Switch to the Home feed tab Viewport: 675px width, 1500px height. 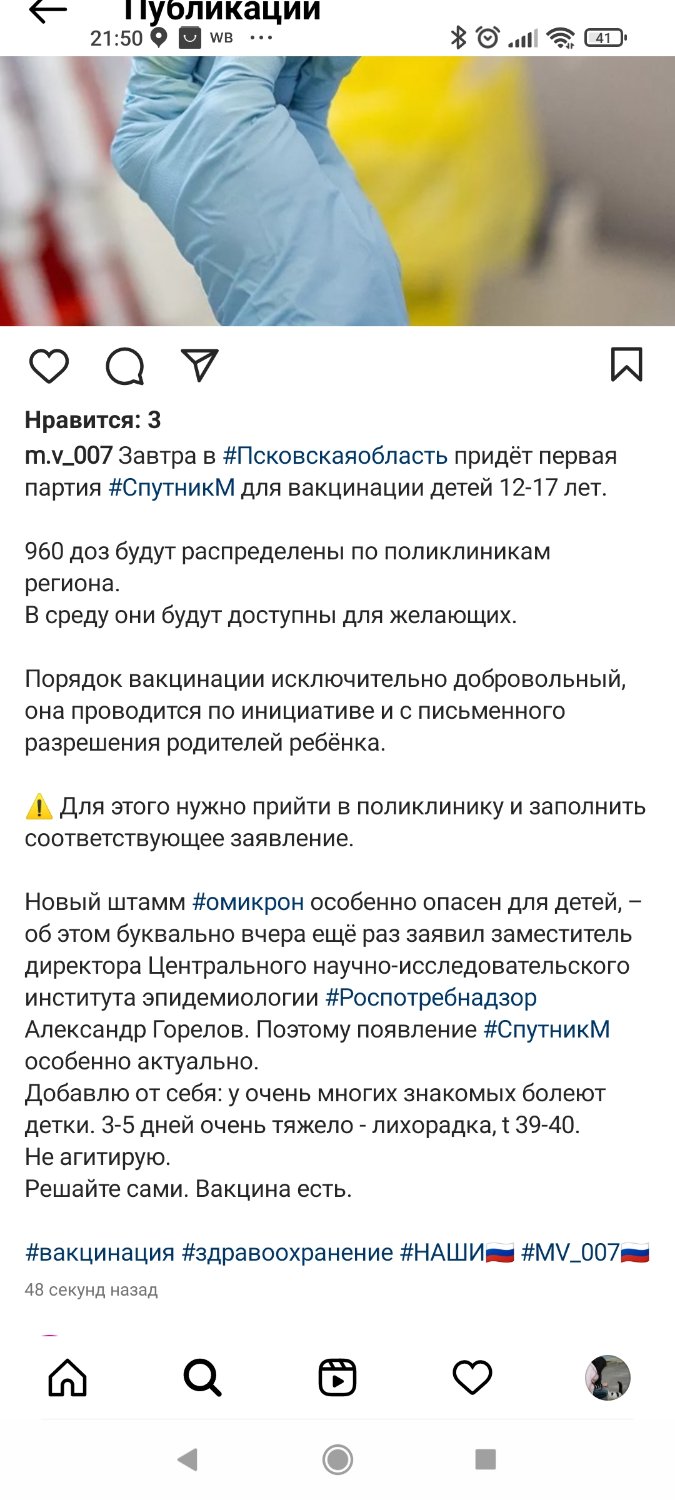point(67,1378)
